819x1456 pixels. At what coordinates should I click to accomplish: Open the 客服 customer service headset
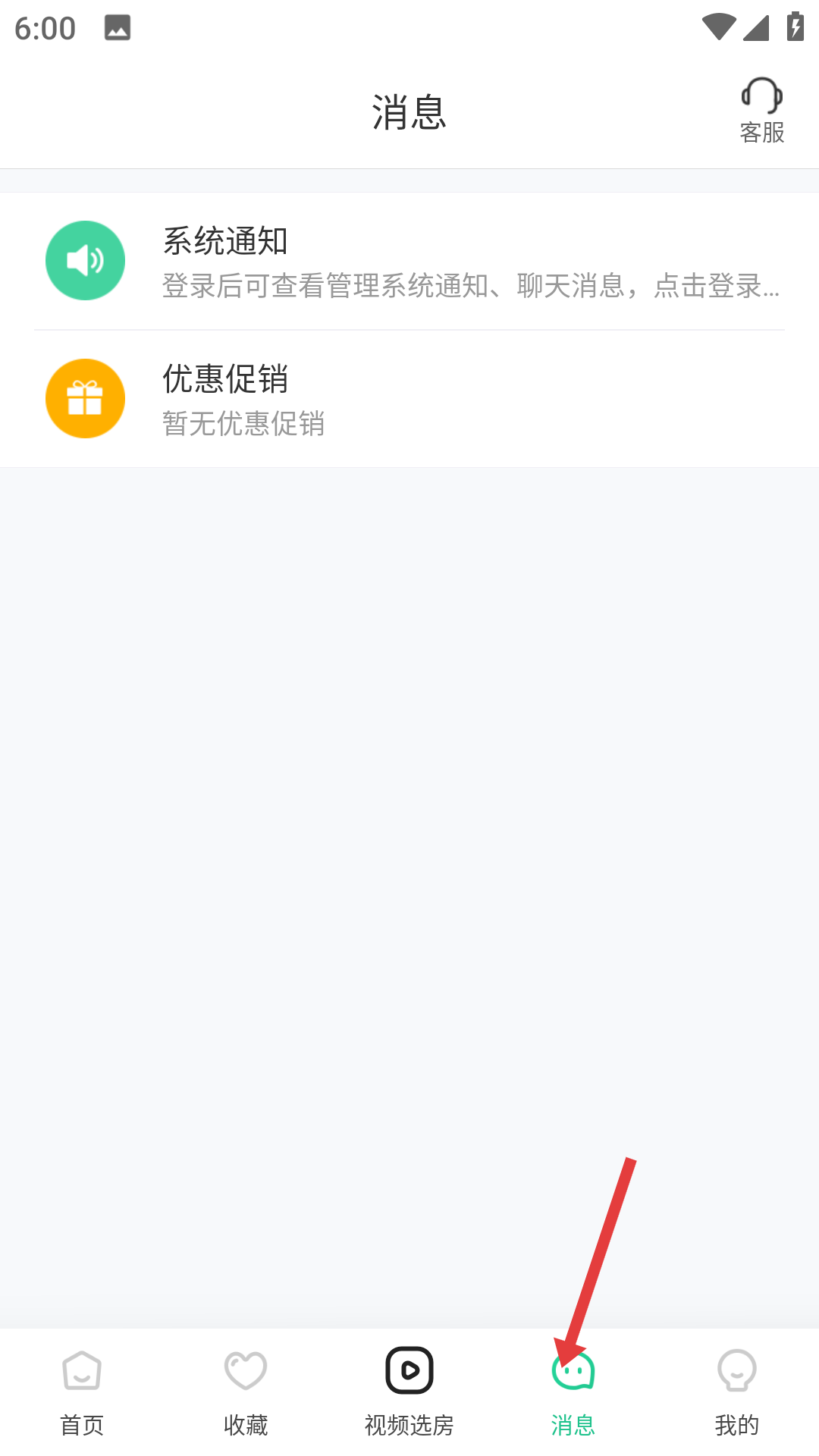coord(762,111)
